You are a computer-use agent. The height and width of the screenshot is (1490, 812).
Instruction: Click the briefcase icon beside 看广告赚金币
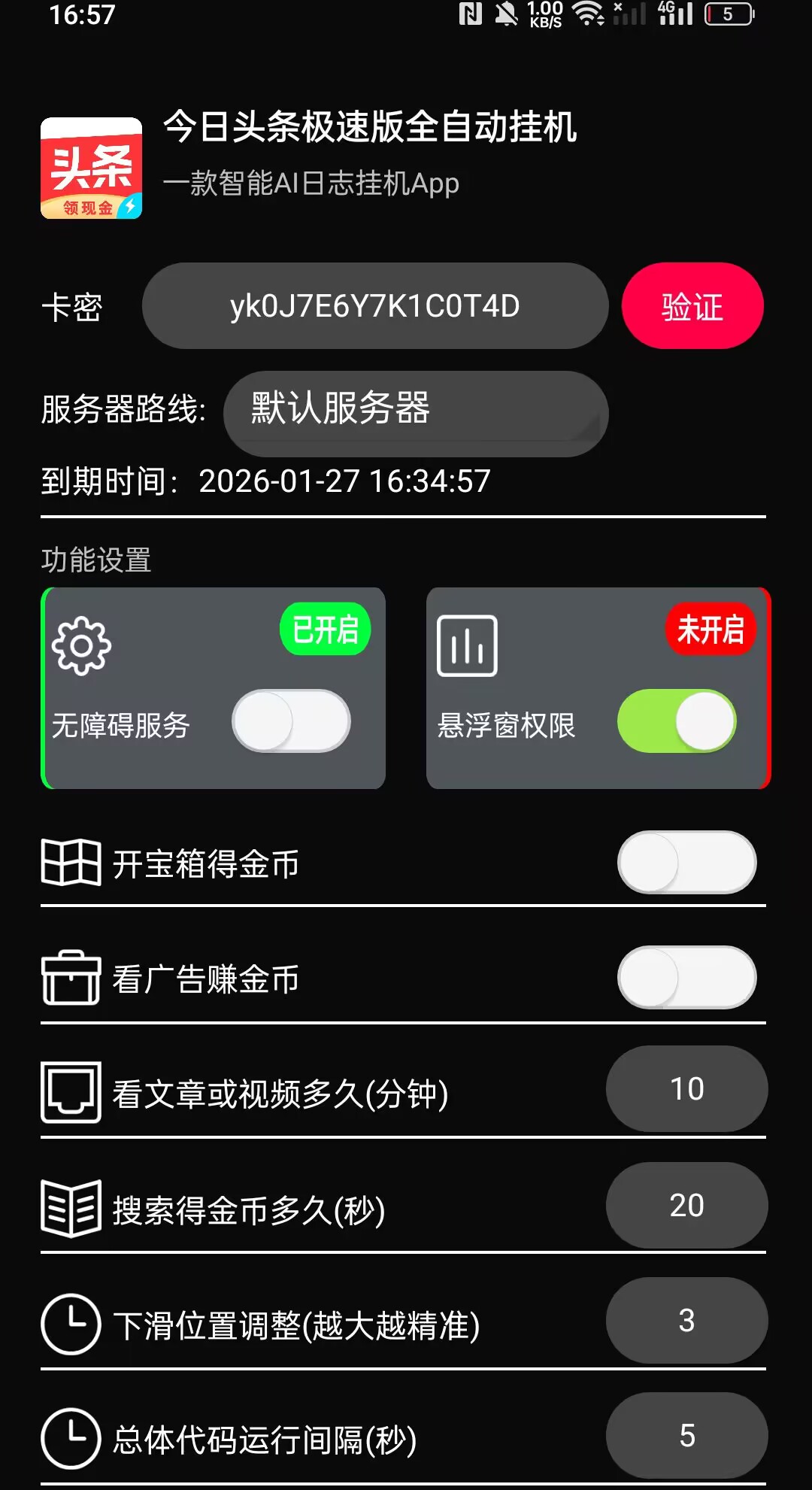70,979
